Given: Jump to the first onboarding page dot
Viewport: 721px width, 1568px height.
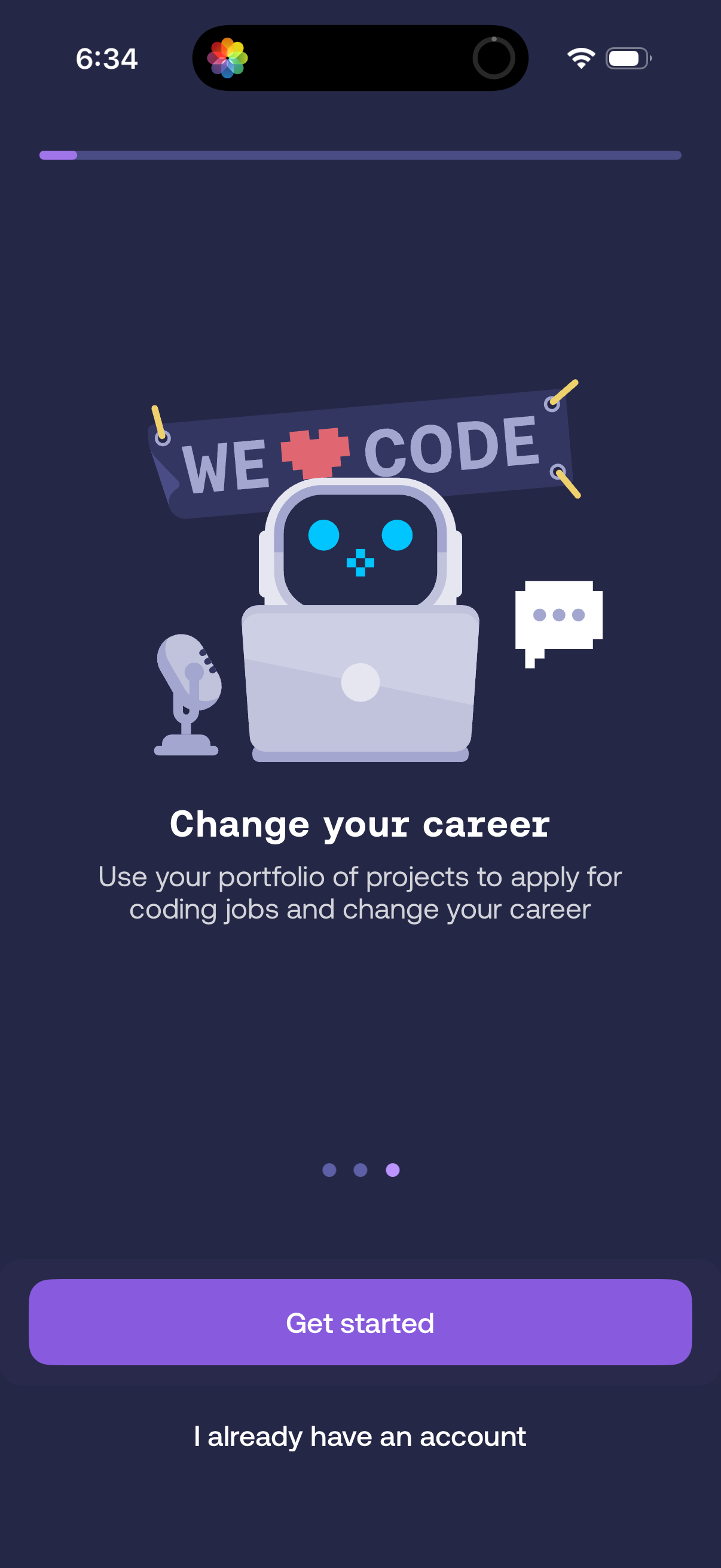Looking at the screenshot, I should coord(329,1170).
